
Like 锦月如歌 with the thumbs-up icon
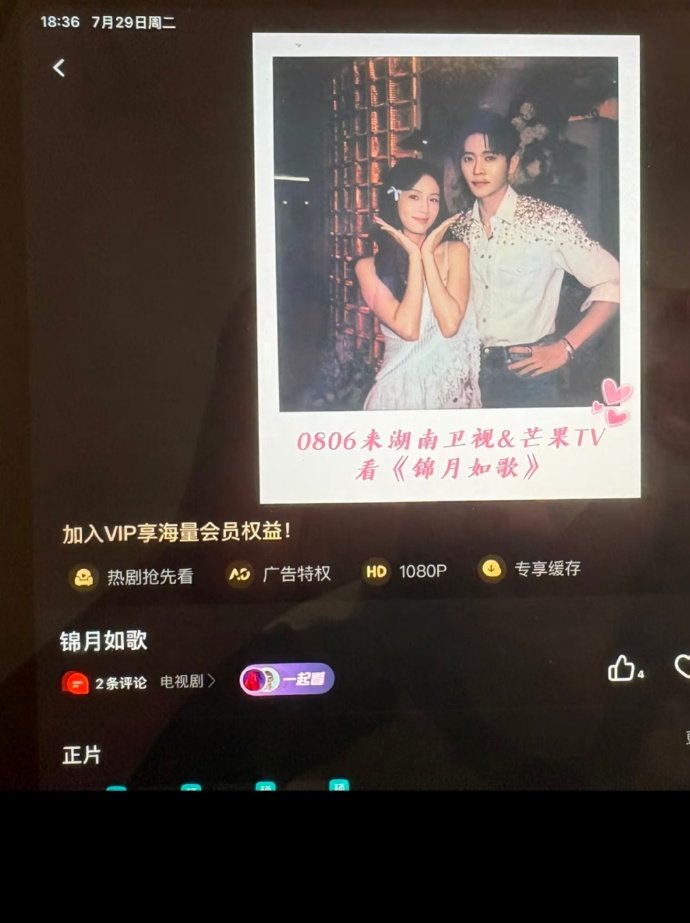[622, 669]
